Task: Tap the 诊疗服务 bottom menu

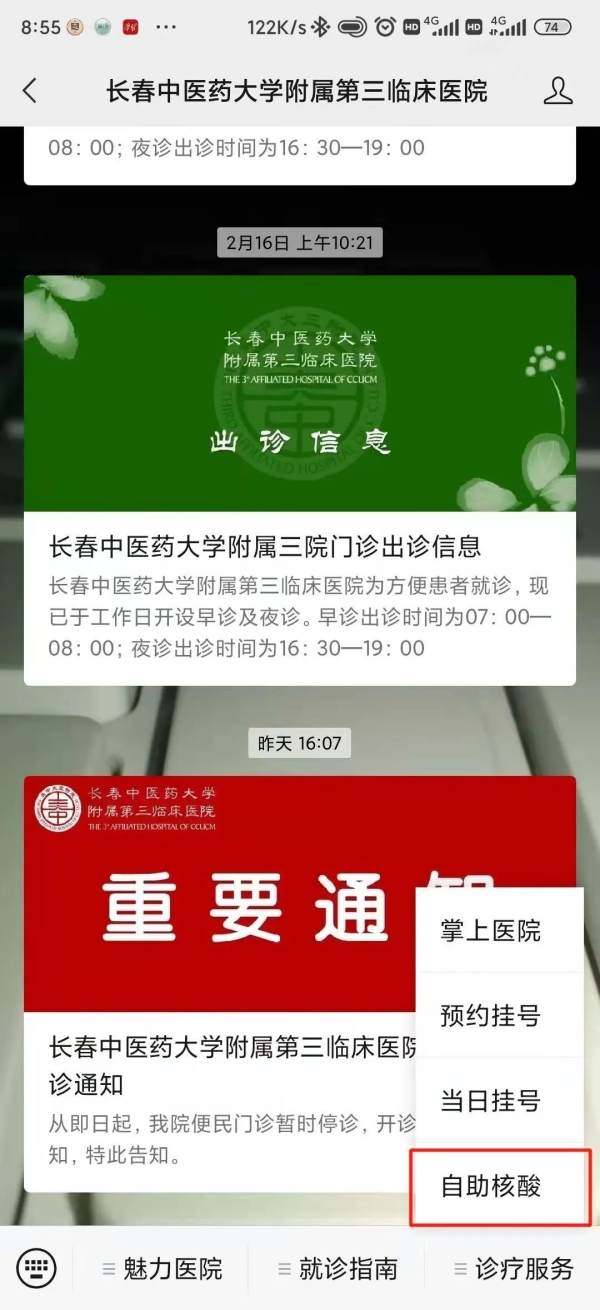Action: 513,1269
